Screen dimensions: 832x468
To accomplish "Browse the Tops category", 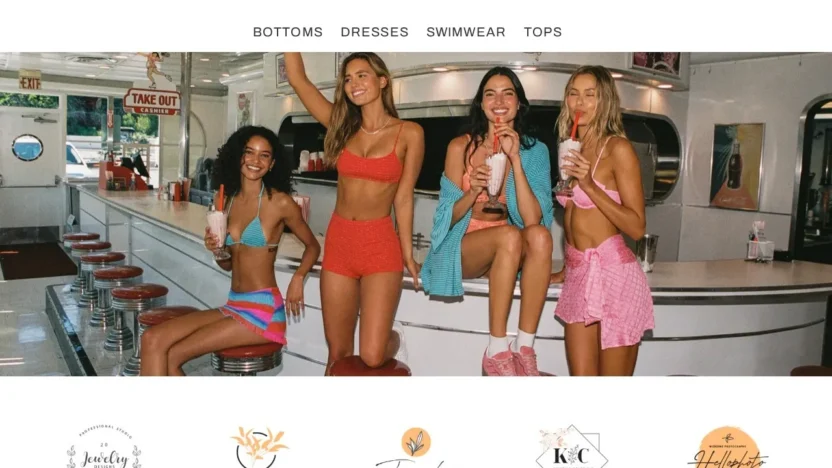I will point(543,32).
